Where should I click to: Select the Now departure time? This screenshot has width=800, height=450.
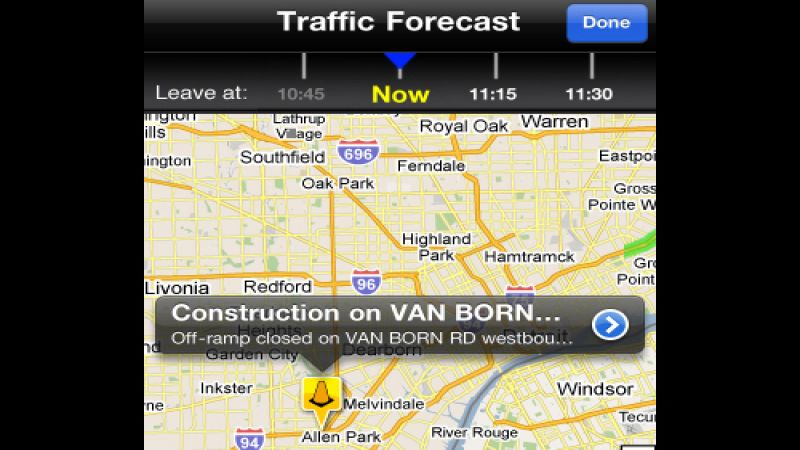400,94
